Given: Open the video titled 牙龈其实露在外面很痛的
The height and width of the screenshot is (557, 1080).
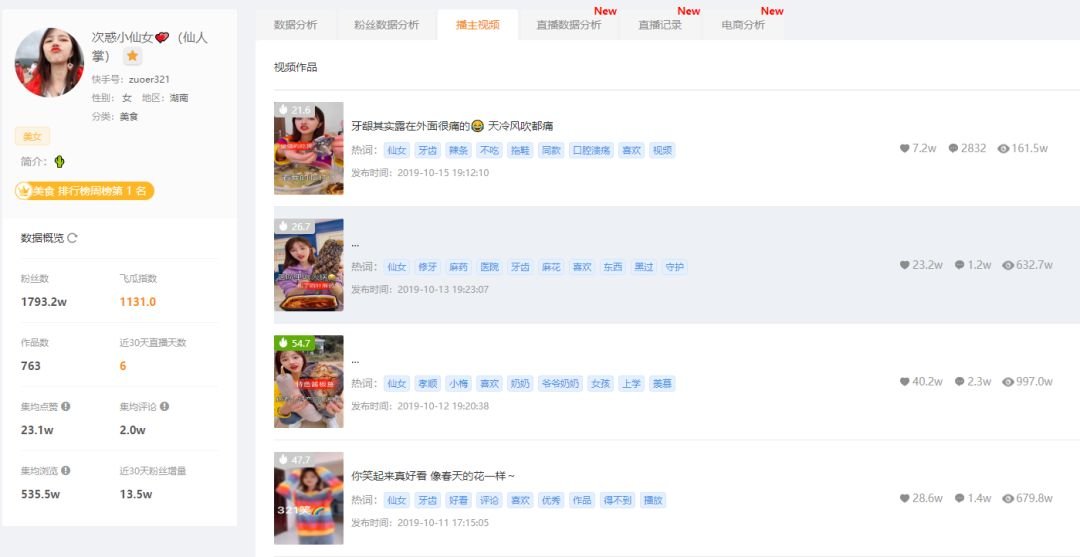Looking at the screenshot, I should tap(452, 126).
